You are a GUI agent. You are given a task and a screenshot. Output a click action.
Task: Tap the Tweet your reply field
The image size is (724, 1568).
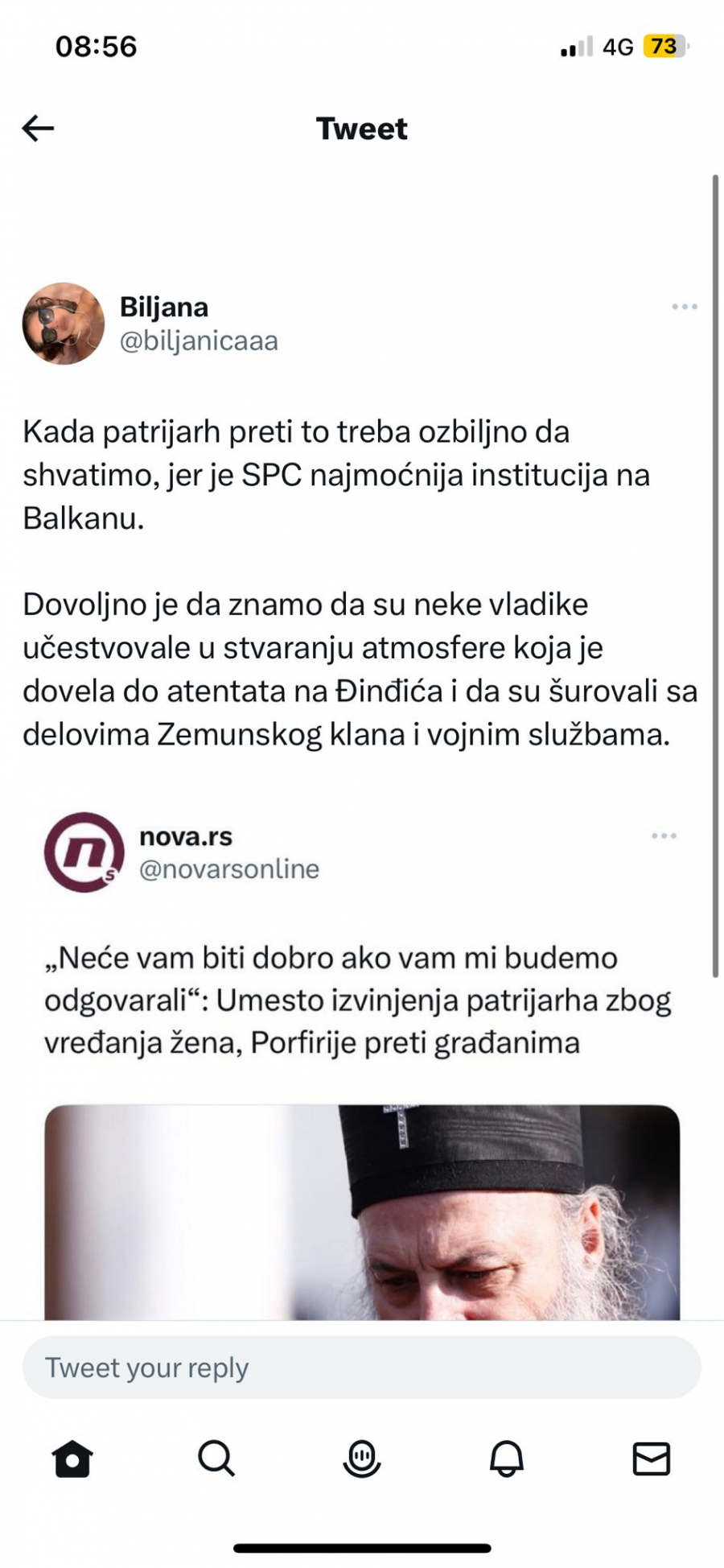[362, 1367]
